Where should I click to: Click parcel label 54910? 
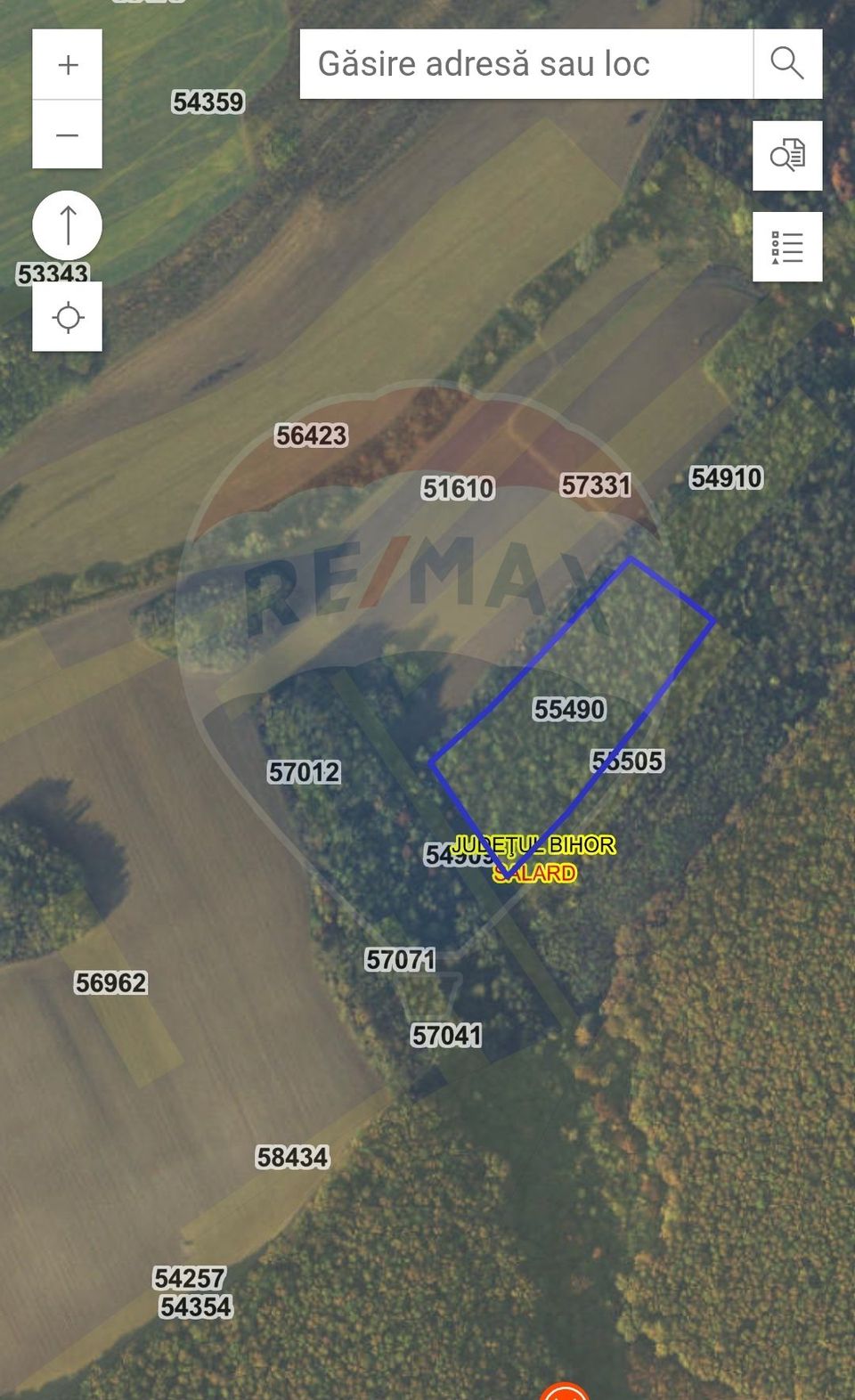(726, 478)
